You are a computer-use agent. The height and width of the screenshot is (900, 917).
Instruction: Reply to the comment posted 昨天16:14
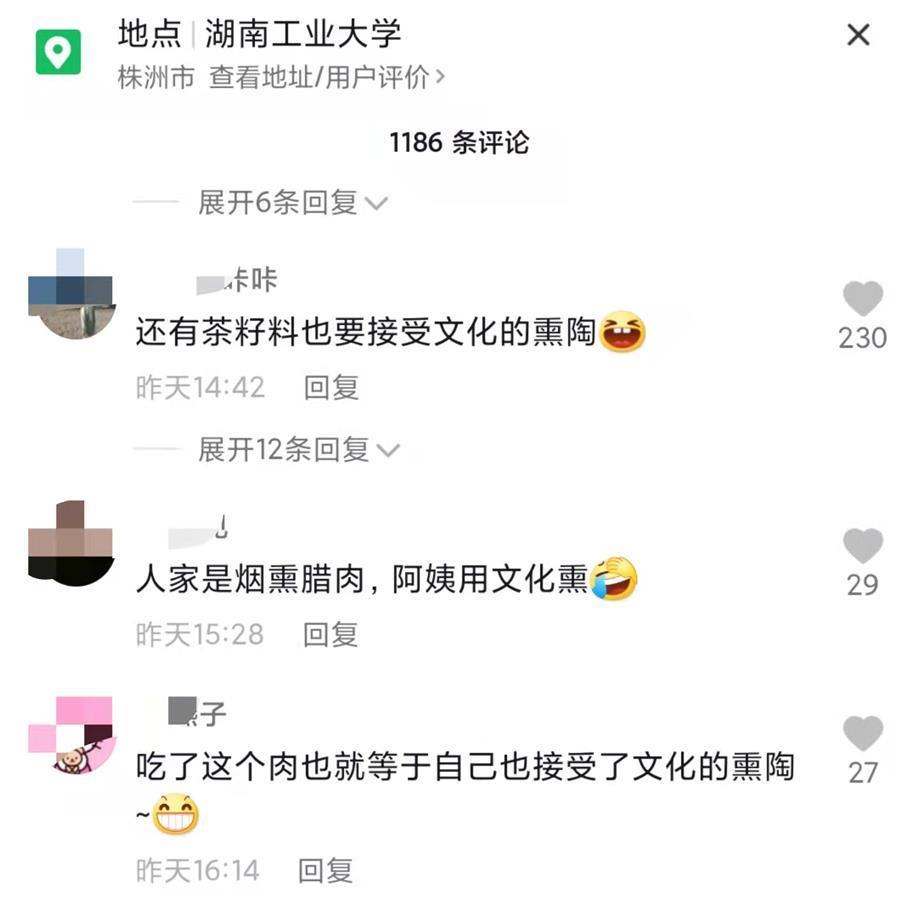326,870
